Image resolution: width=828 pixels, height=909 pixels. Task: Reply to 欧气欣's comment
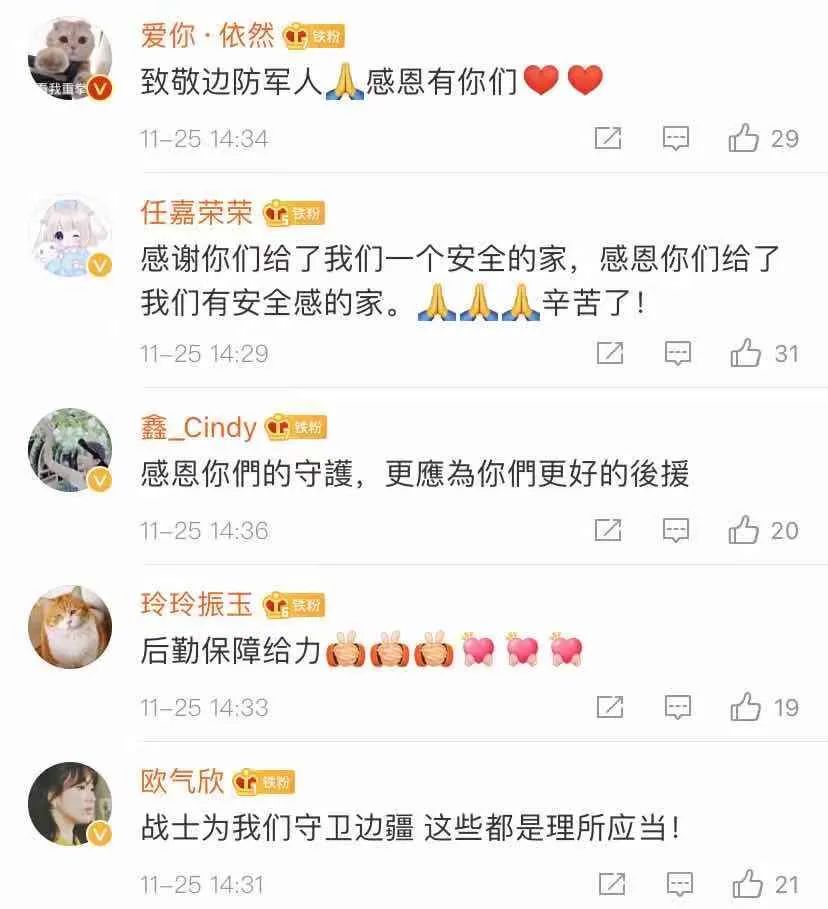tap(677, 884)
